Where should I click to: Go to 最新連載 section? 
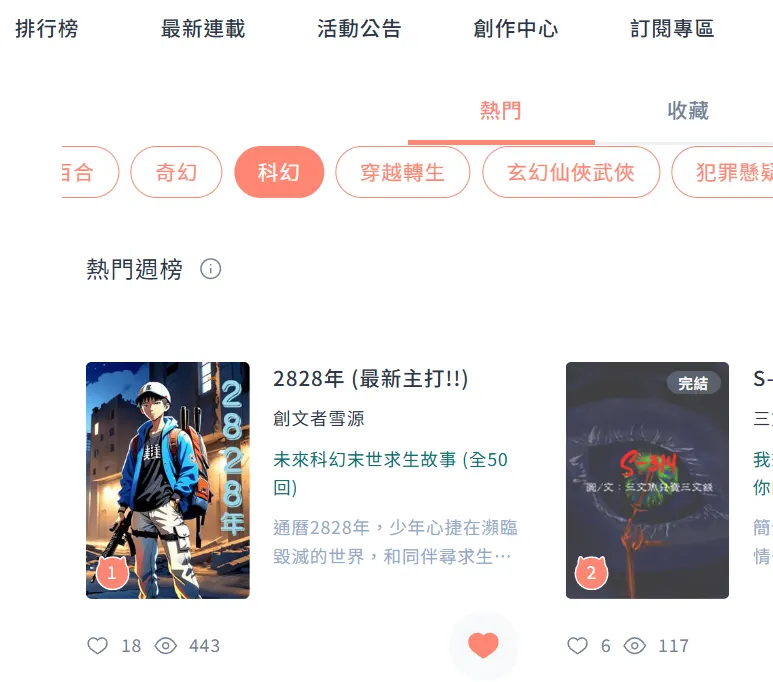[x=203, y=29]
